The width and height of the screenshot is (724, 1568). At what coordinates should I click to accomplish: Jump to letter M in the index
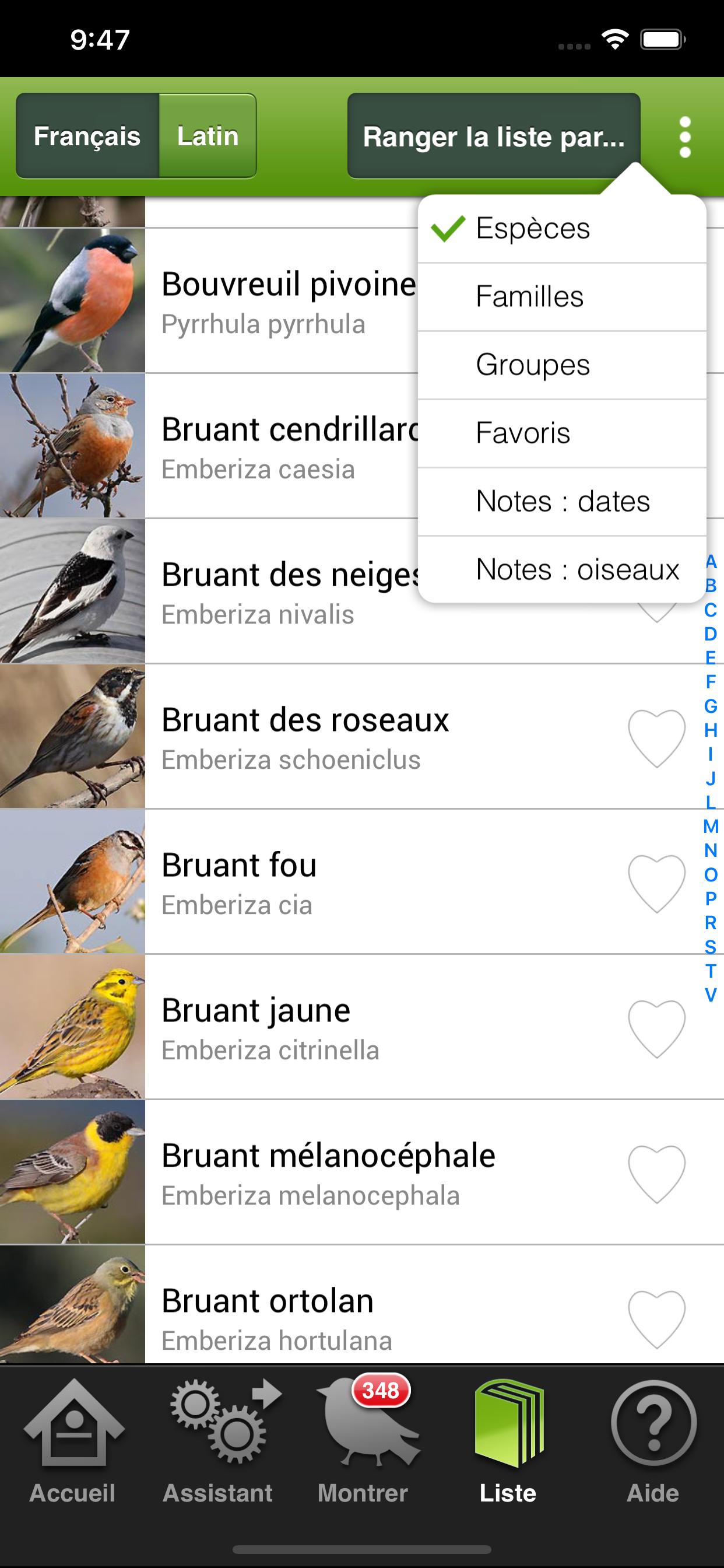click(711, 827)
